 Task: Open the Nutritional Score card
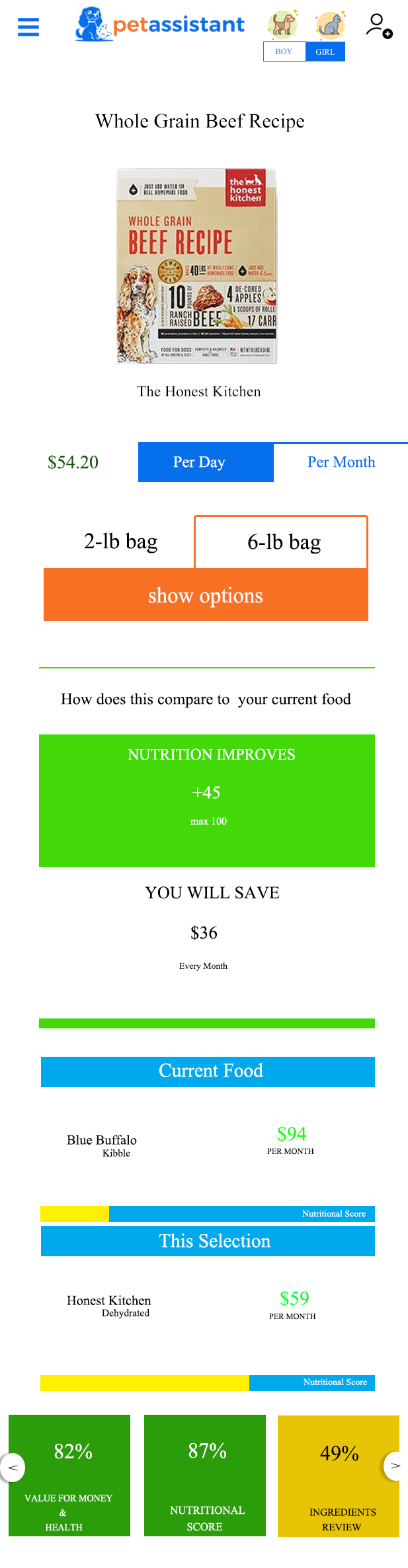[205, 1475]
